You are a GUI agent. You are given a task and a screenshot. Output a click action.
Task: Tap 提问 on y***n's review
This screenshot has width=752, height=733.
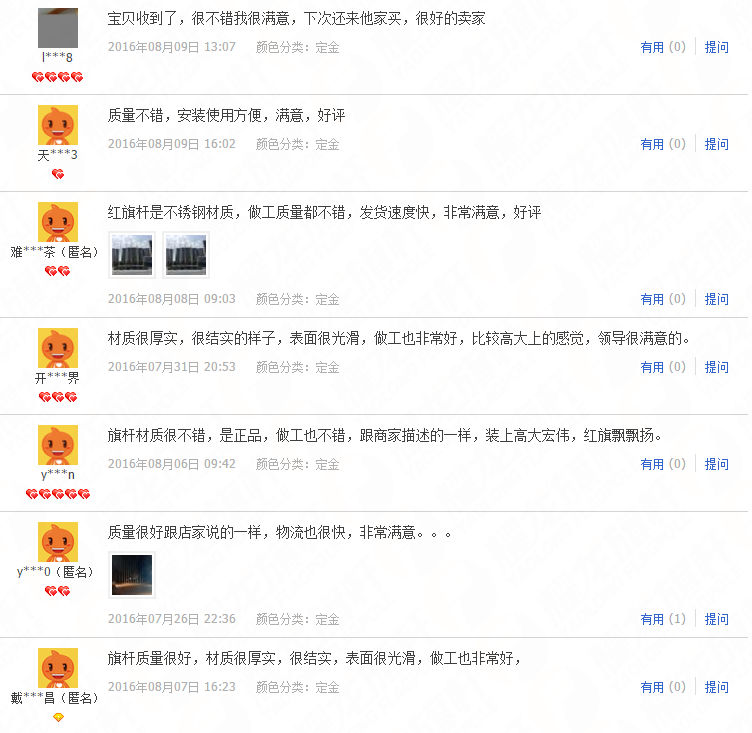pyautogui.click(x=717, y=464)
